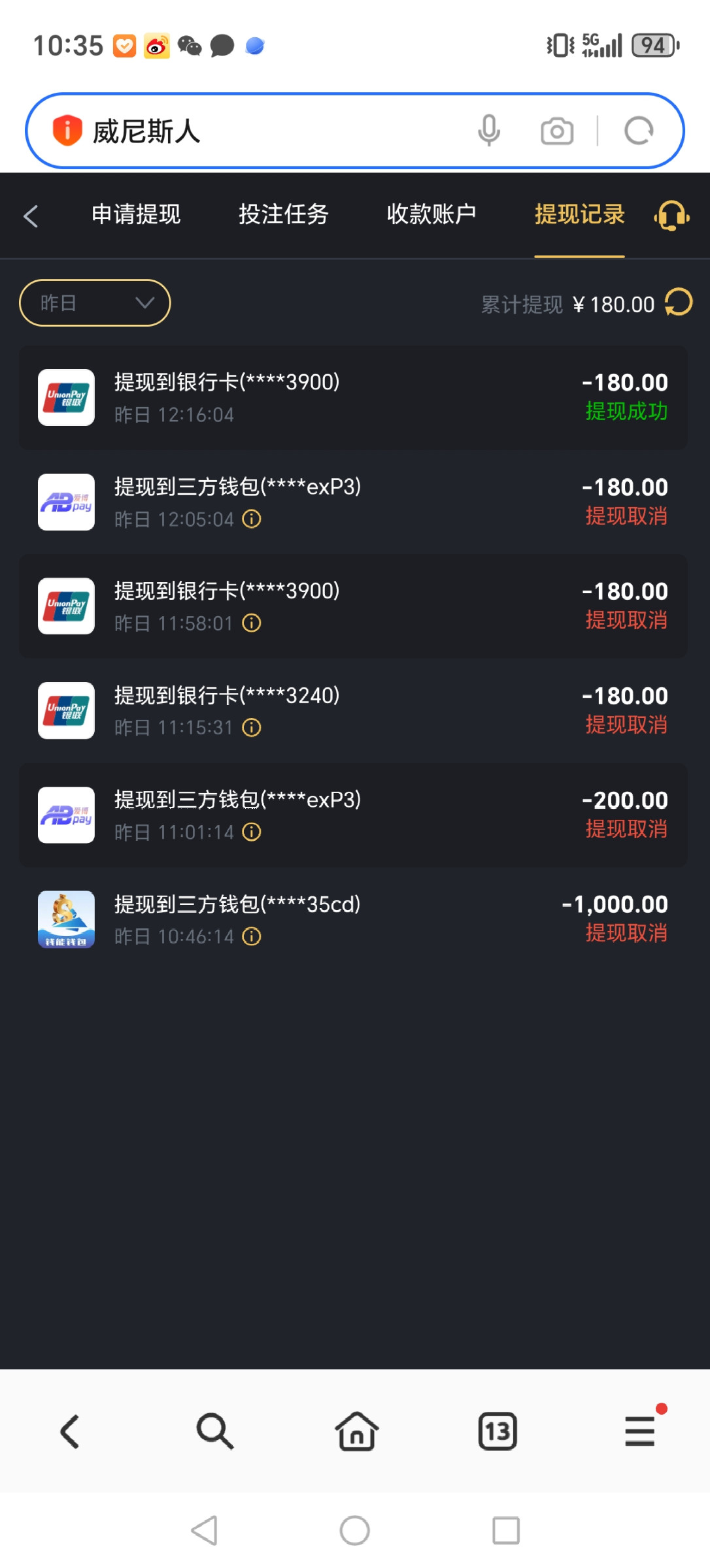Go back using the page header arrow
This screenshot has width=710, height=1568.
click(x=31, y=216)
